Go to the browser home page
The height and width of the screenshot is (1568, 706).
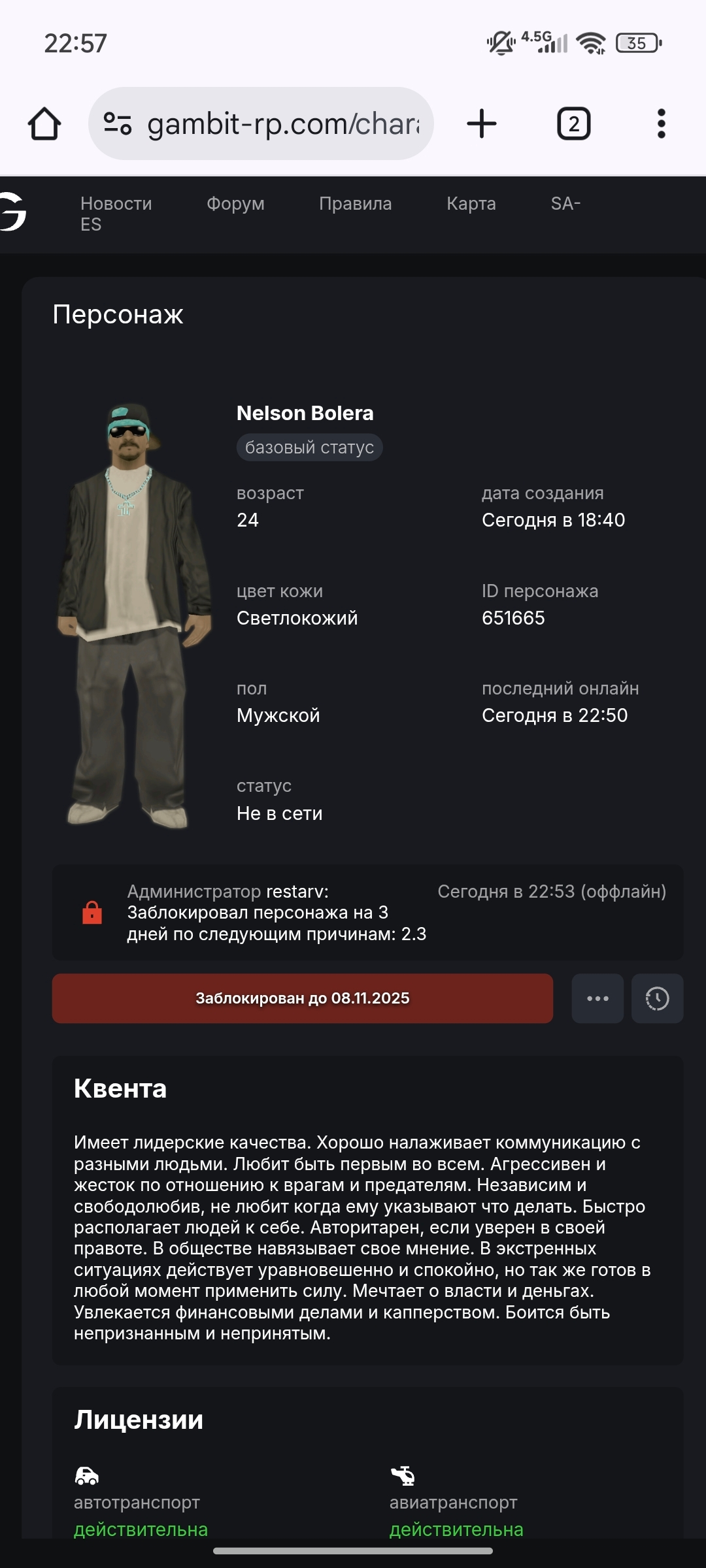pos(44,123)
